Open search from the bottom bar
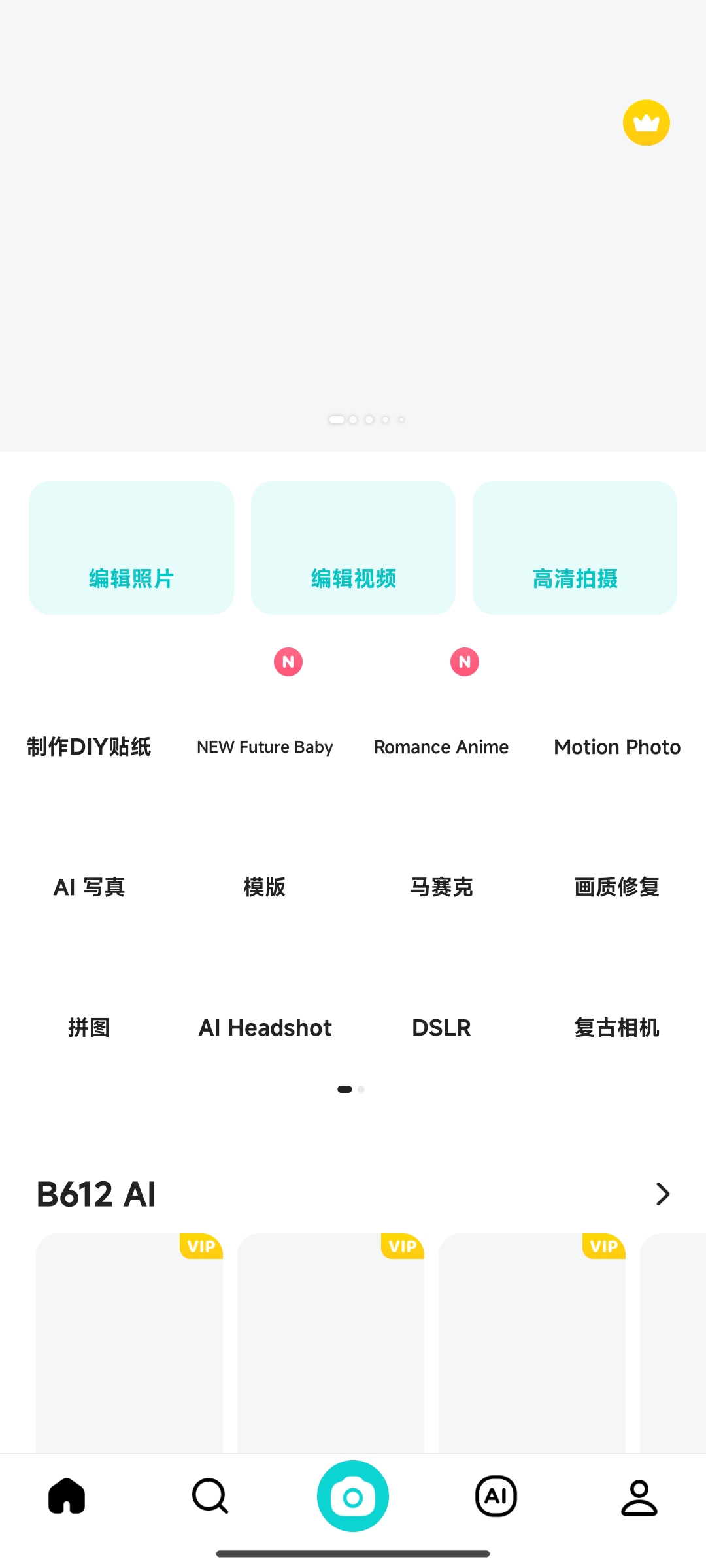This screenshot has width=706, height=1568. click(x=209, y=1496)
